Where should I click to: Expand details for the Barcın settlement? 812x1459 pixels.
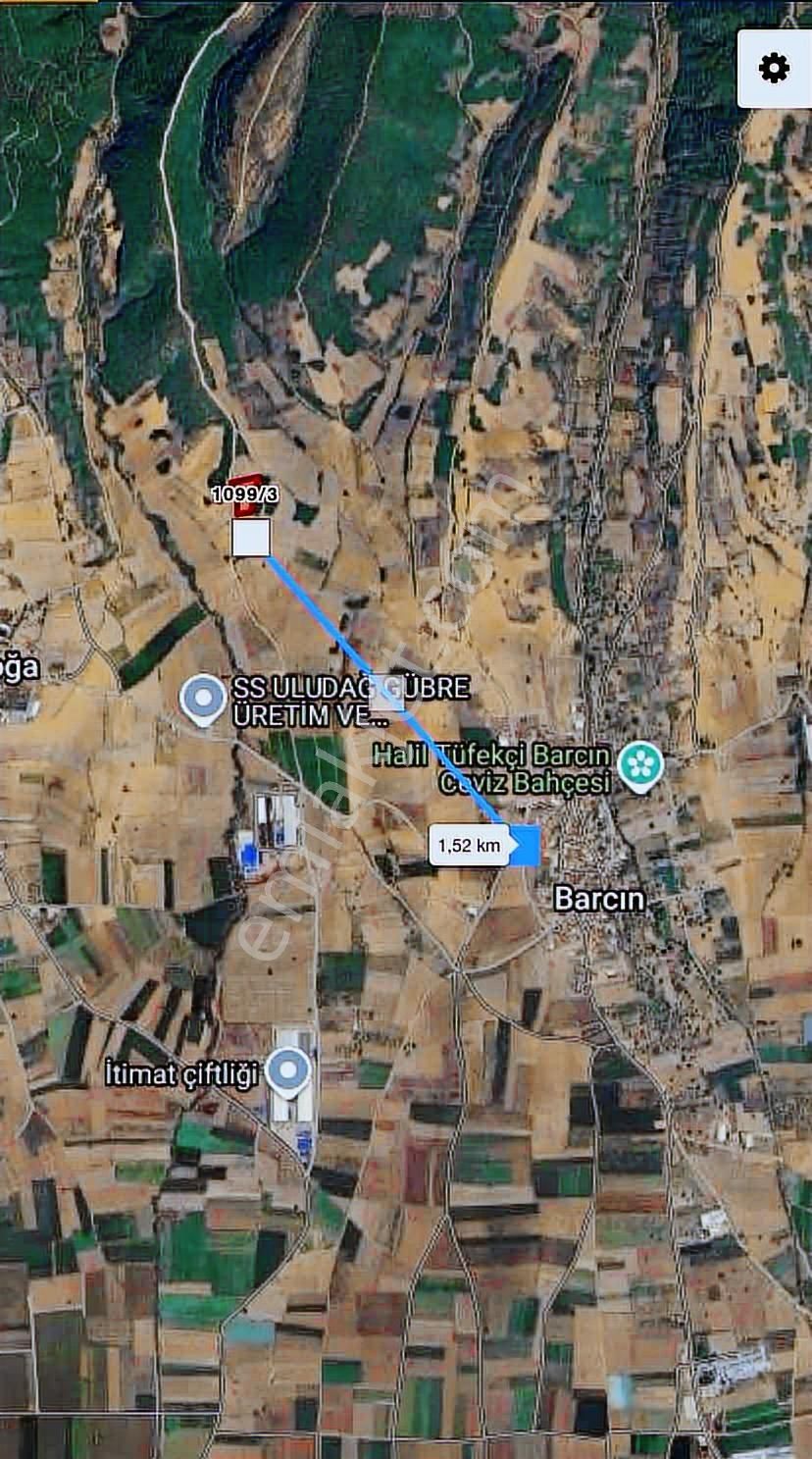click(598, 900)
